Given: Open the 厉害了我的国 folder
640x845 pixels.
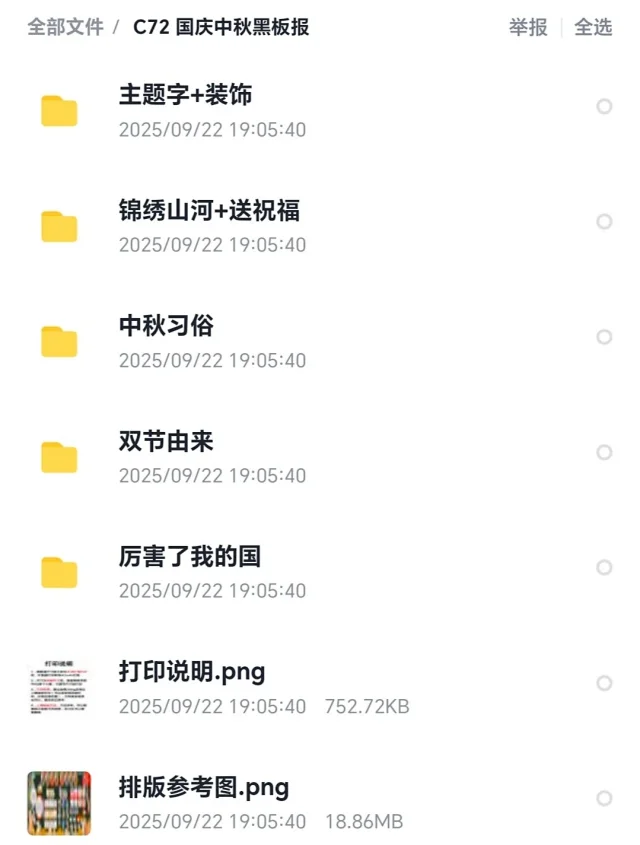Looking at the screenshot, I should click(189, 557).
